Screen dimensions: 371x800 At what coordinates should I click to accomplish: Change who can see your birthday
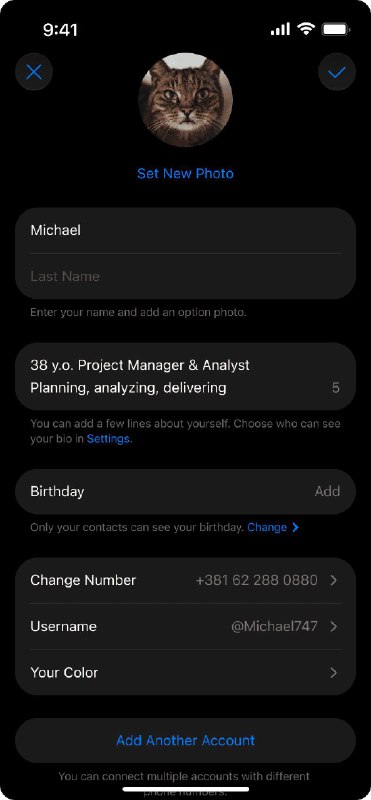[273, 528]
